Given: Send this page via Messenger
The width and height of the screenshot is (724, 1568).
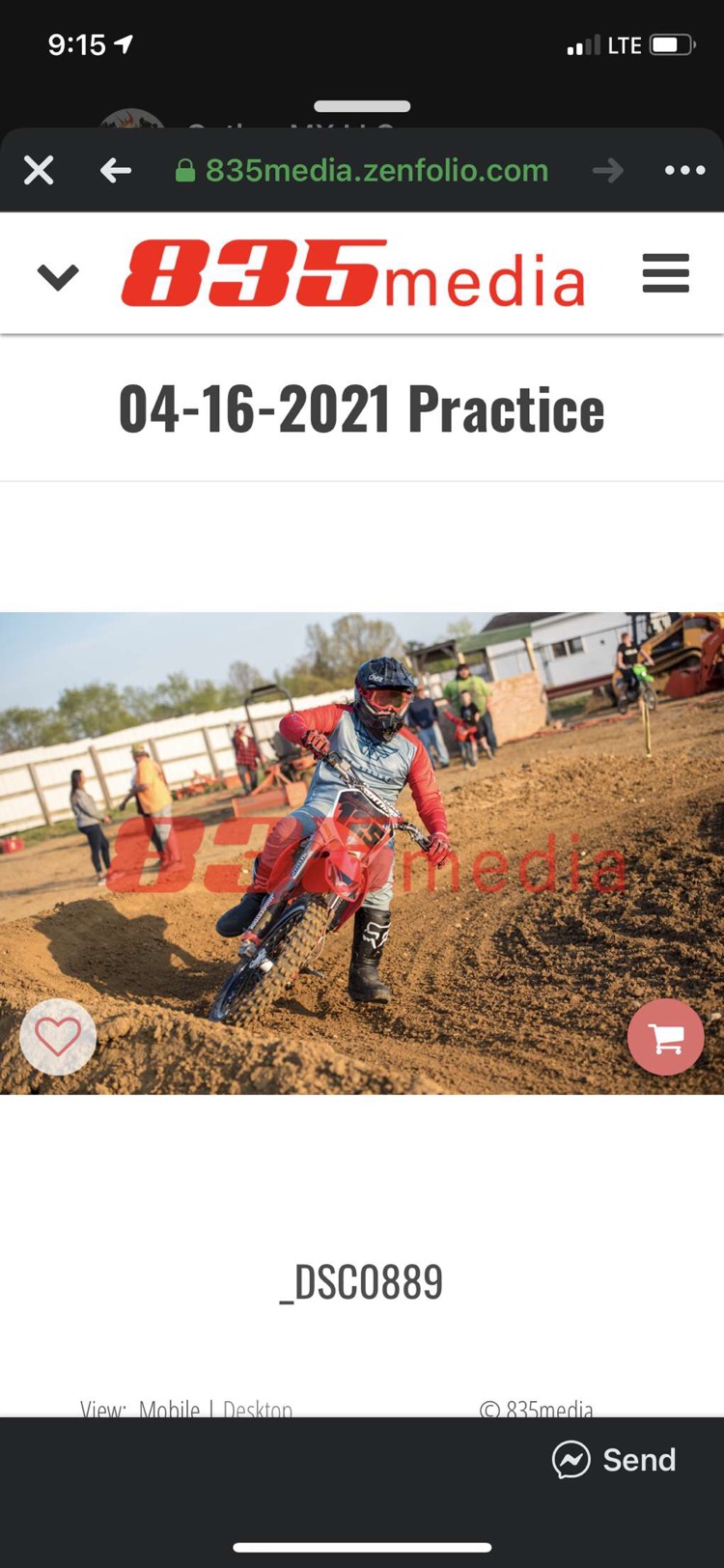Looking at the screenshot, I should pyautogui.click(x=614, y=1460).
